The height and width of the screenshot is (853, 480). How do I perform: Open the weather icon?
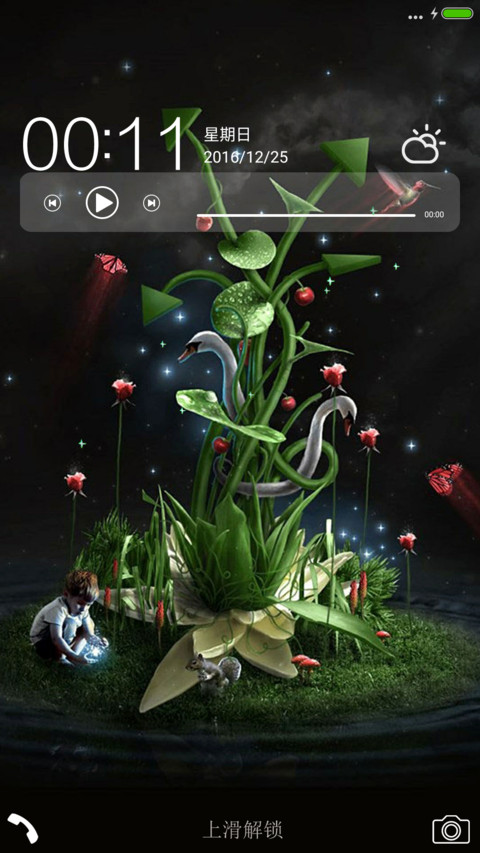pos(423,145)
